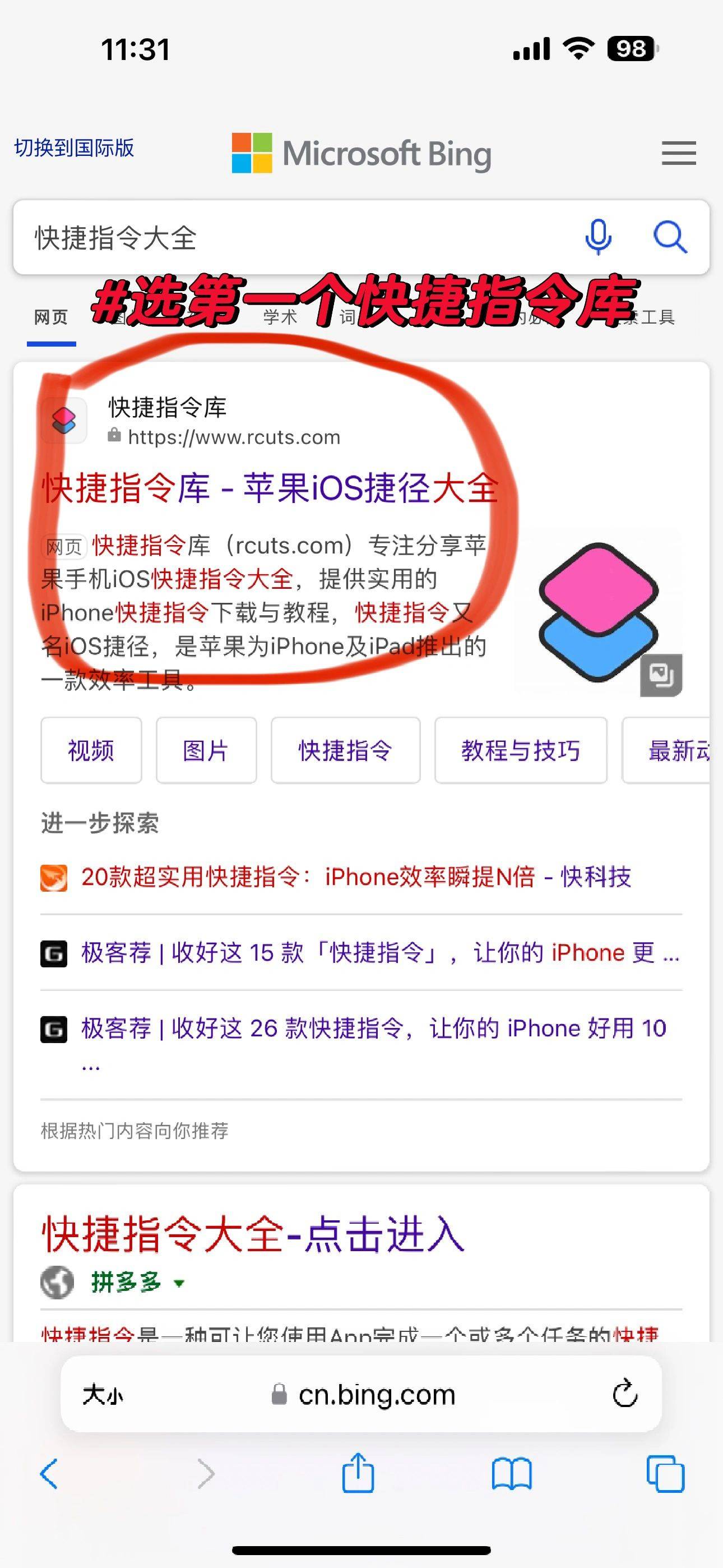Open the 大小 page settings button

point(103,1395)
